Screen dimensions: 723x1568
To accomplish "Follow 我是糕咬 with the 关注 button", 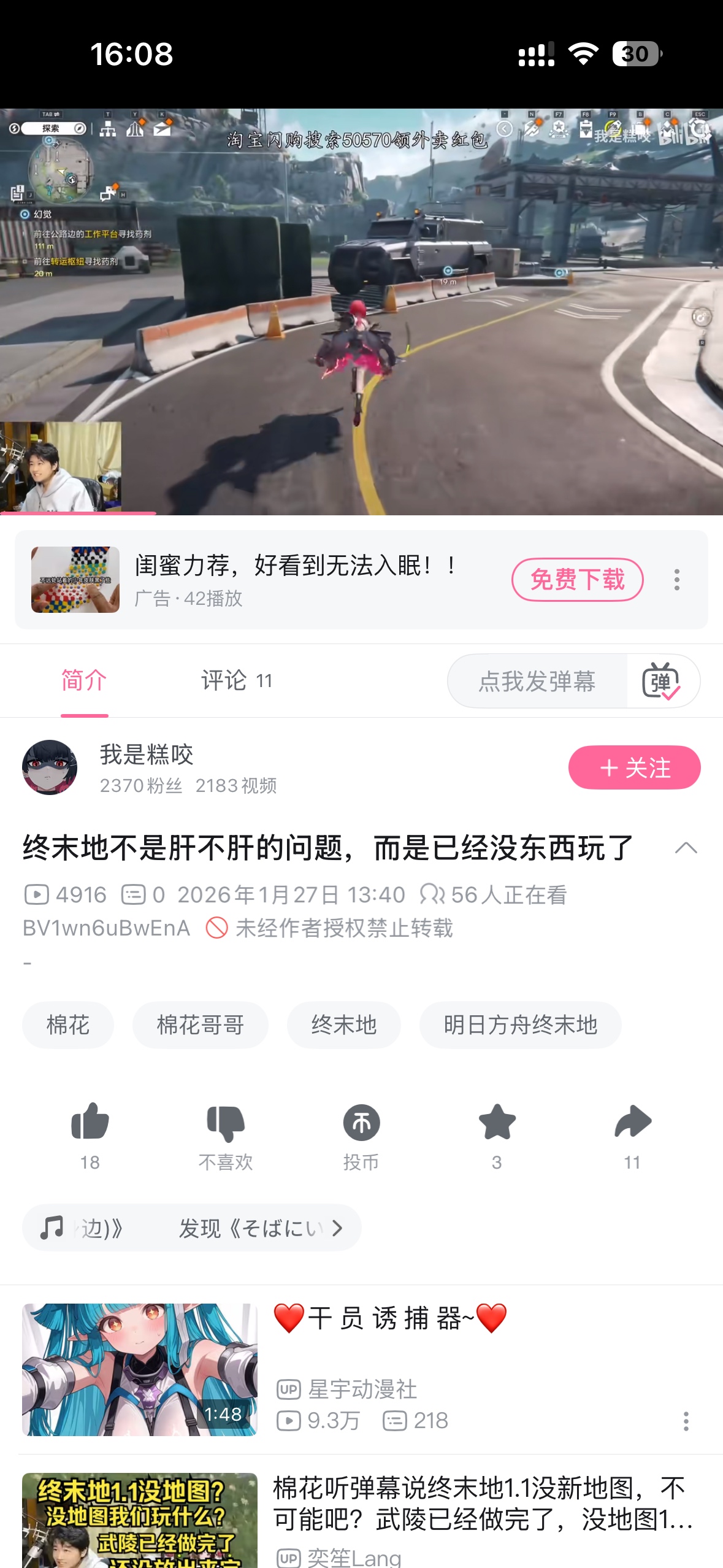I will coord(634,767).
